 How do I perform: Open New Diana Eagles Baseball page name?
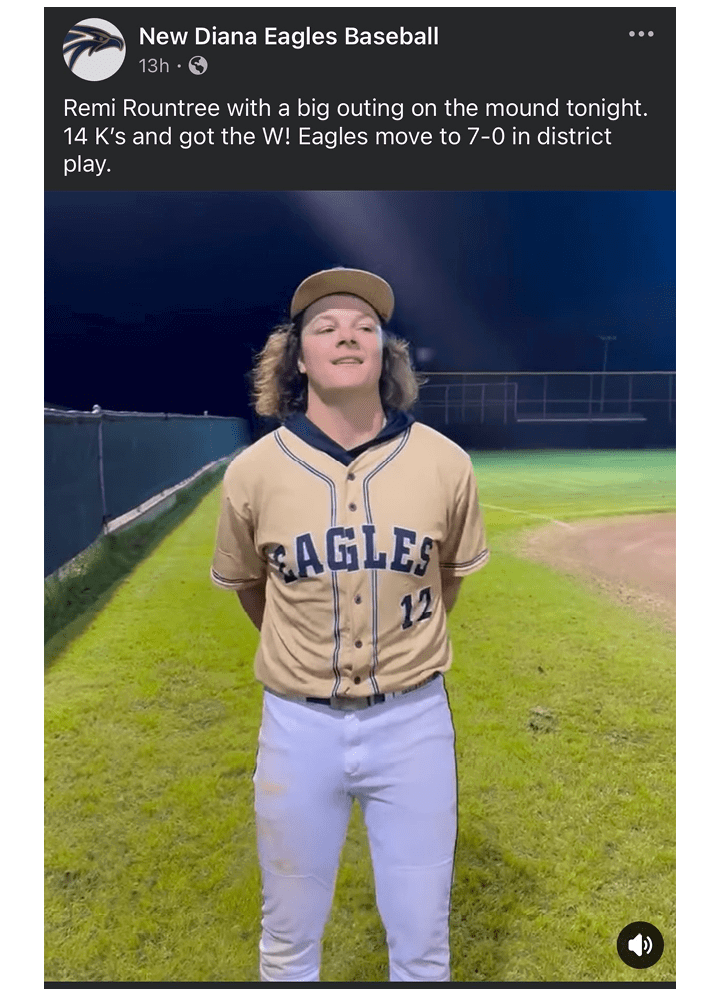pos(288,37)
